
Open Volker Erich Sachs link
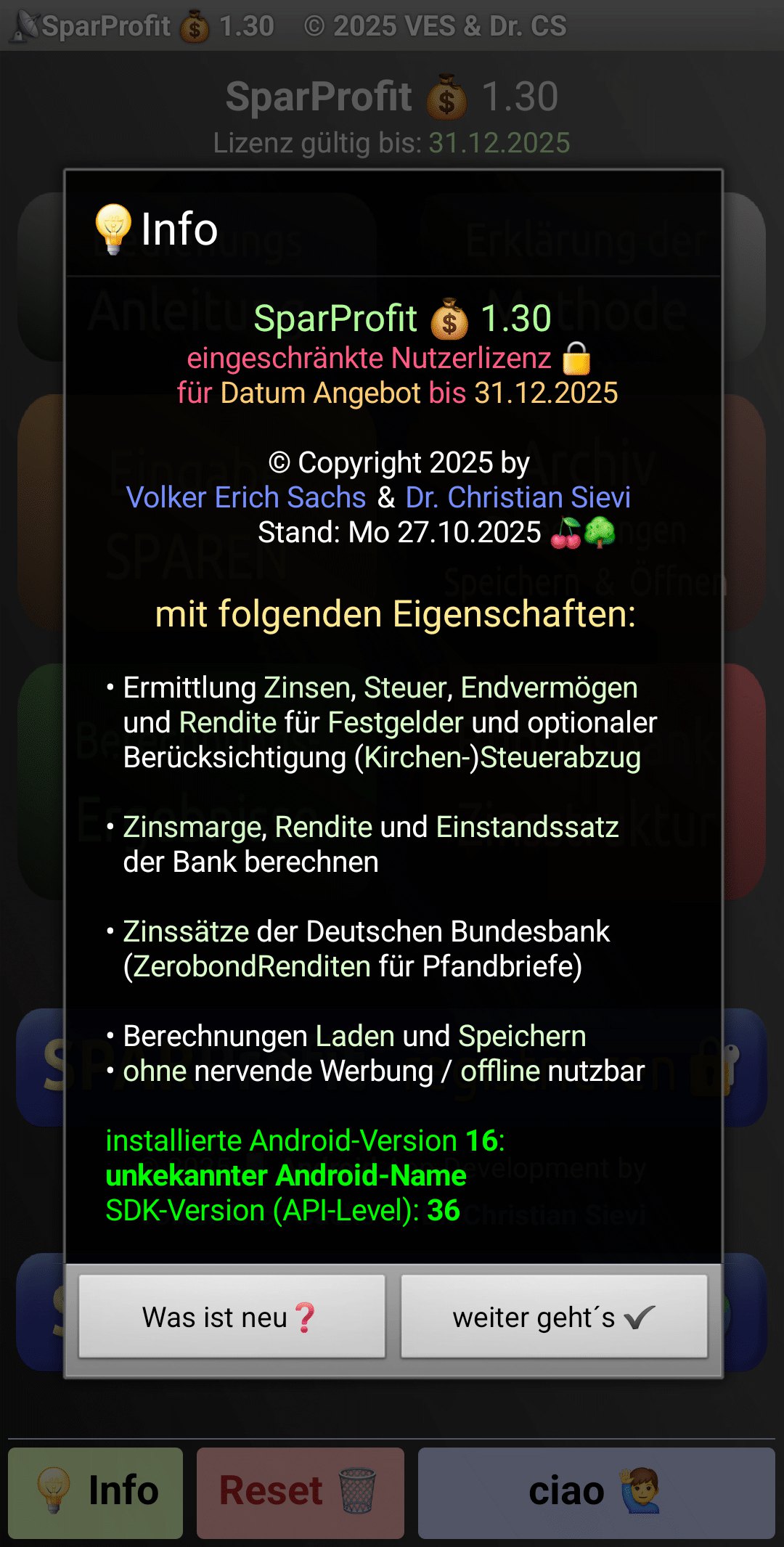[246, 498]
